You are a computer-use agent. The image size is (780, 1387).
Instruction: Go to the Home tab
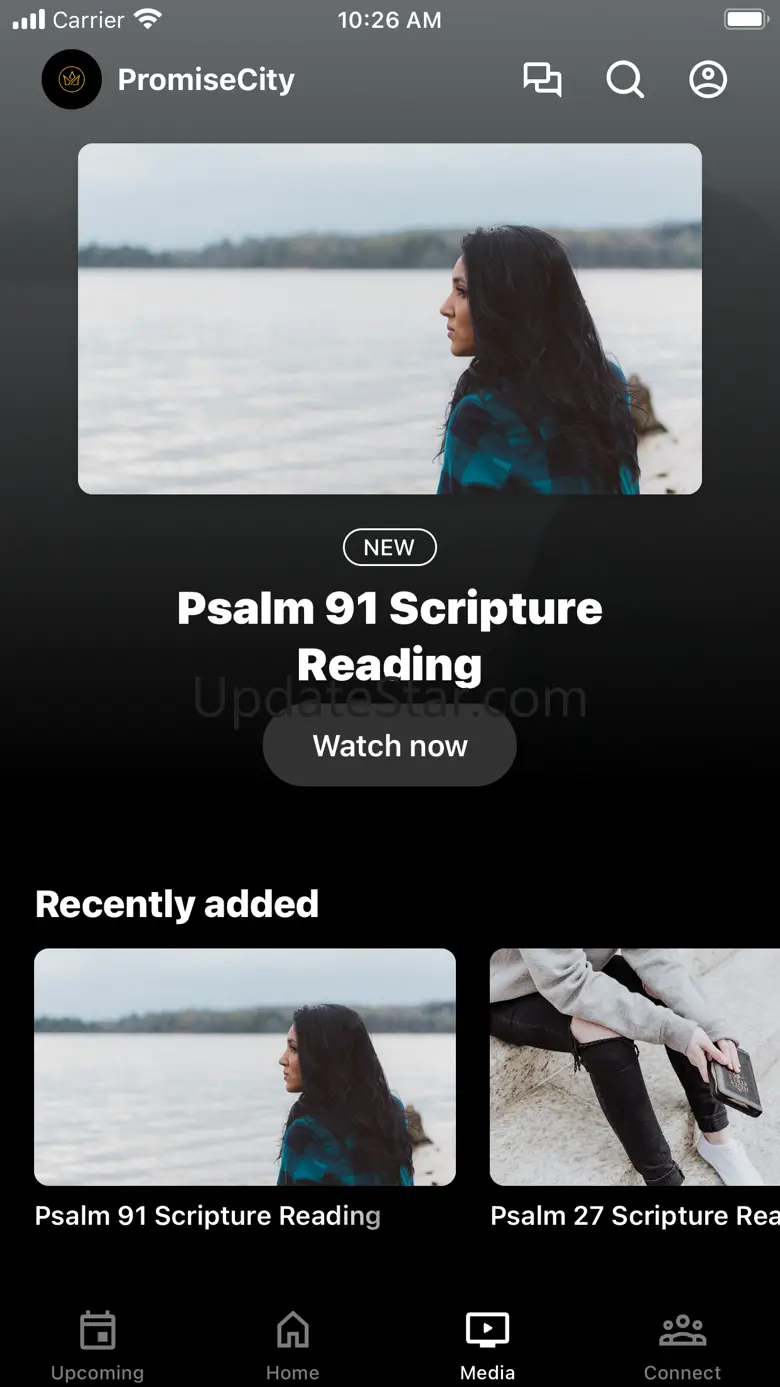[293, 1345]
